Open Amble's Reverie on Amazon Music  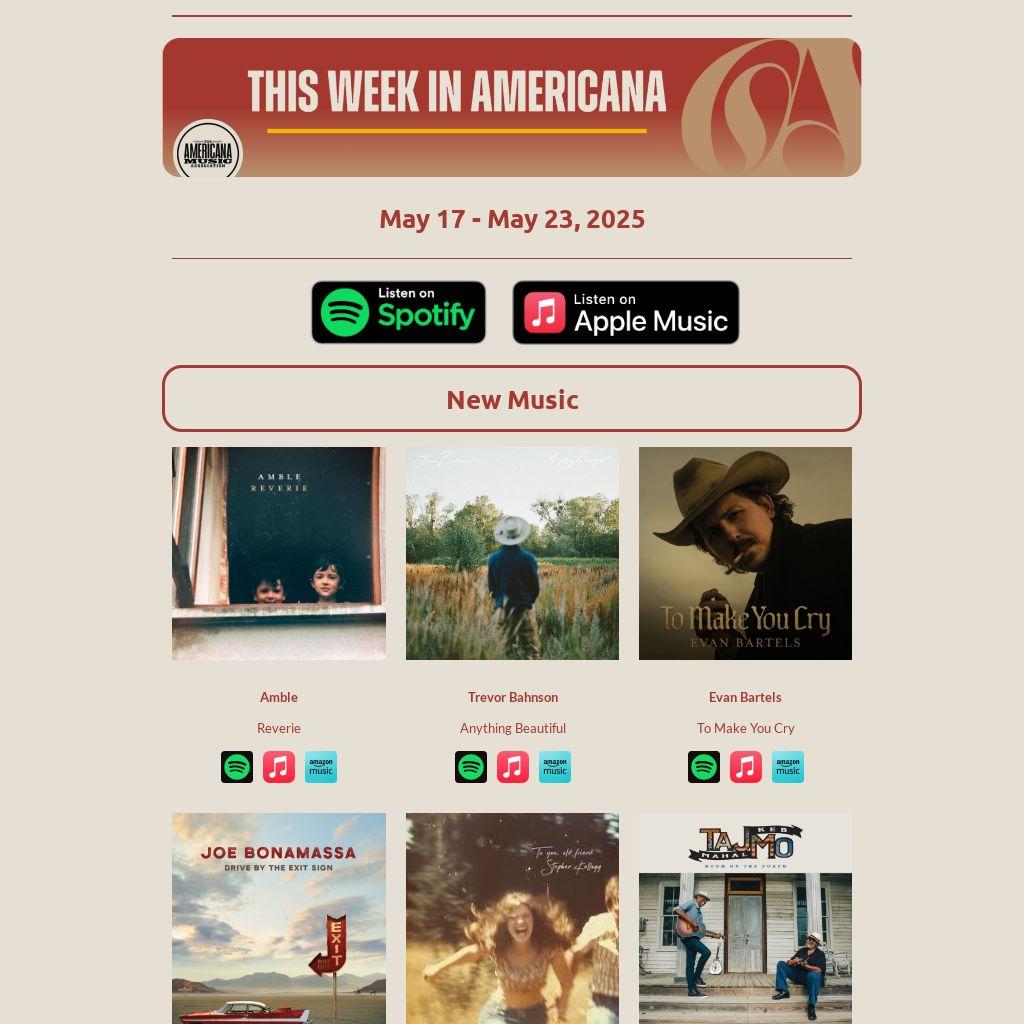pyautogui.click(x=321, y=767)
